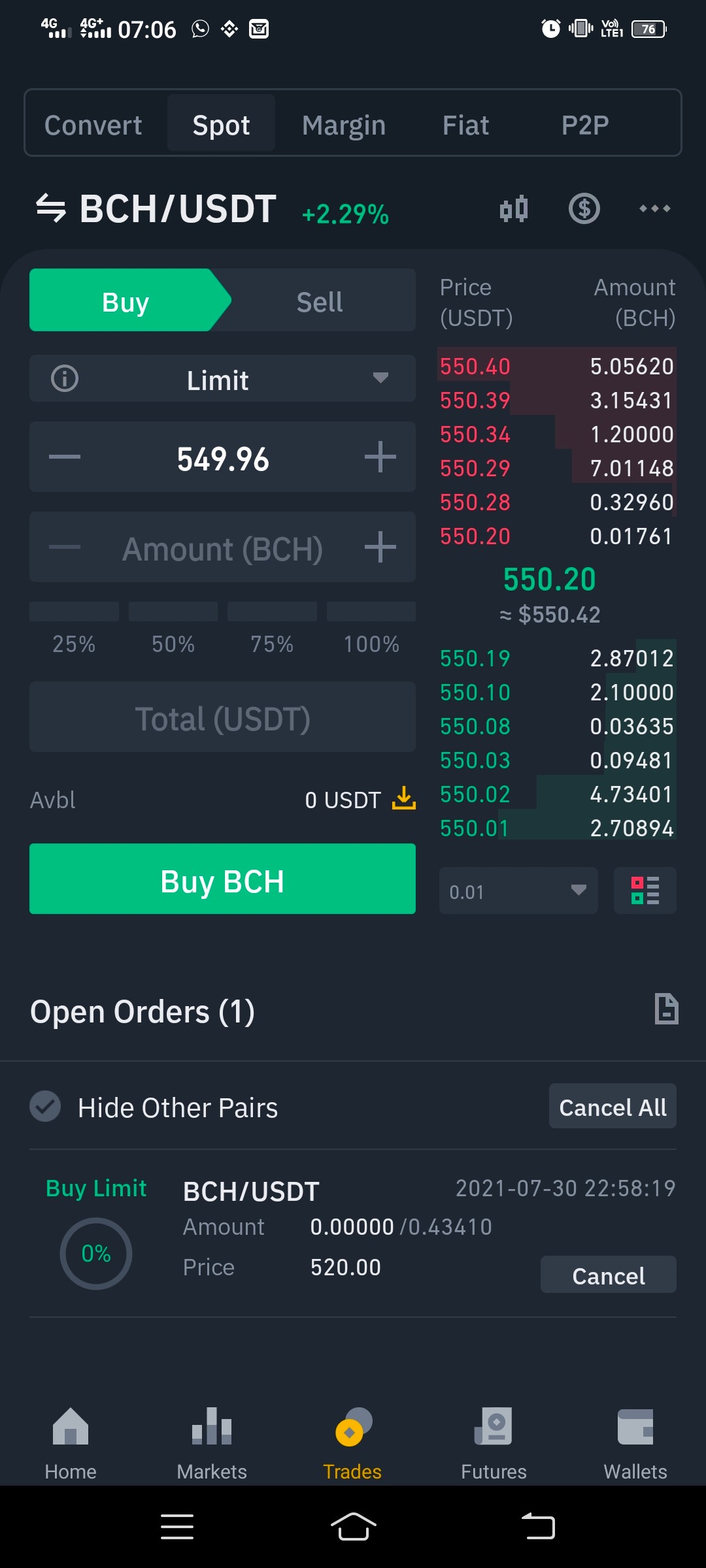Screen dimensions: 706x1568
Task: Tap the Total (USDT) field
Action: (x=222, y=717)
